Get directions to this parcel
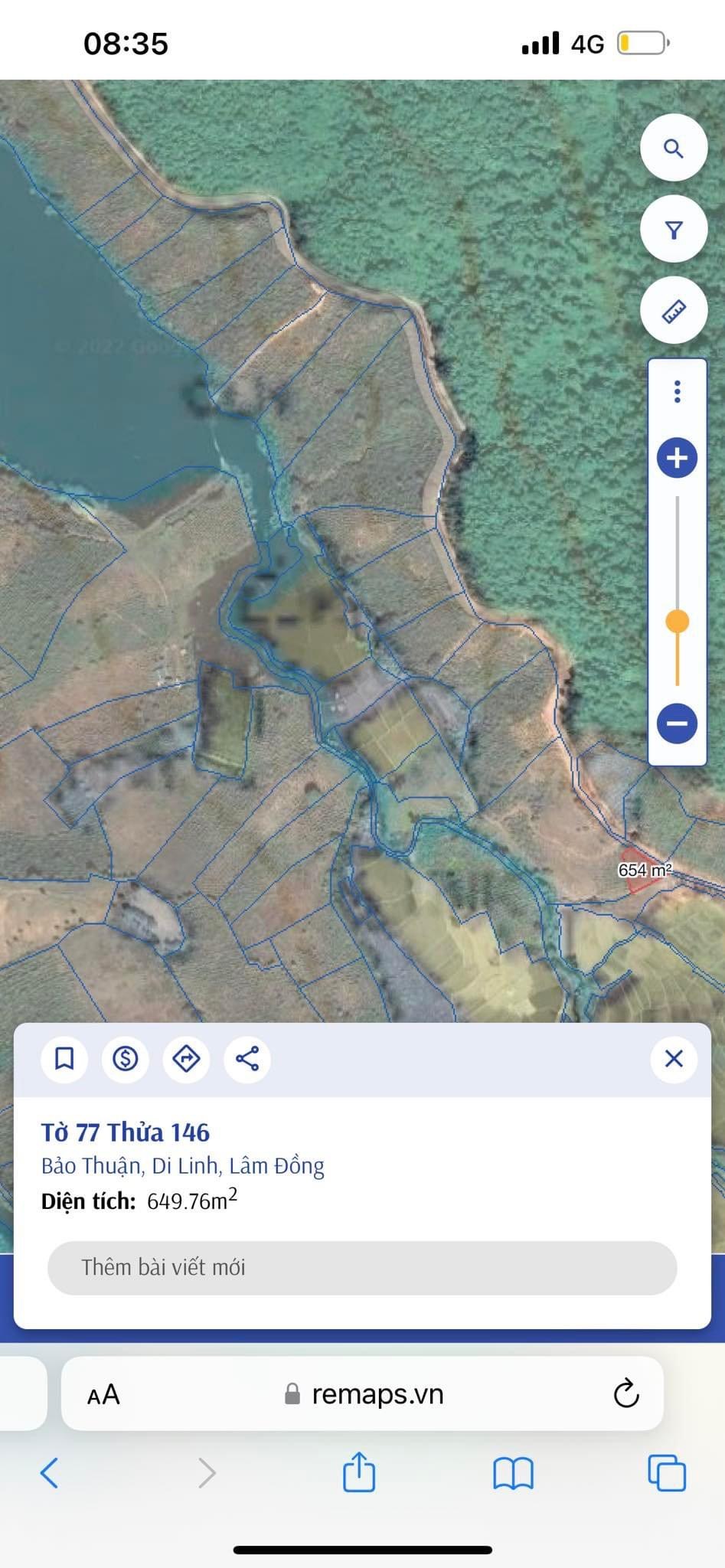Viewport: 725px width, 1568px height. pos(186,1059)
